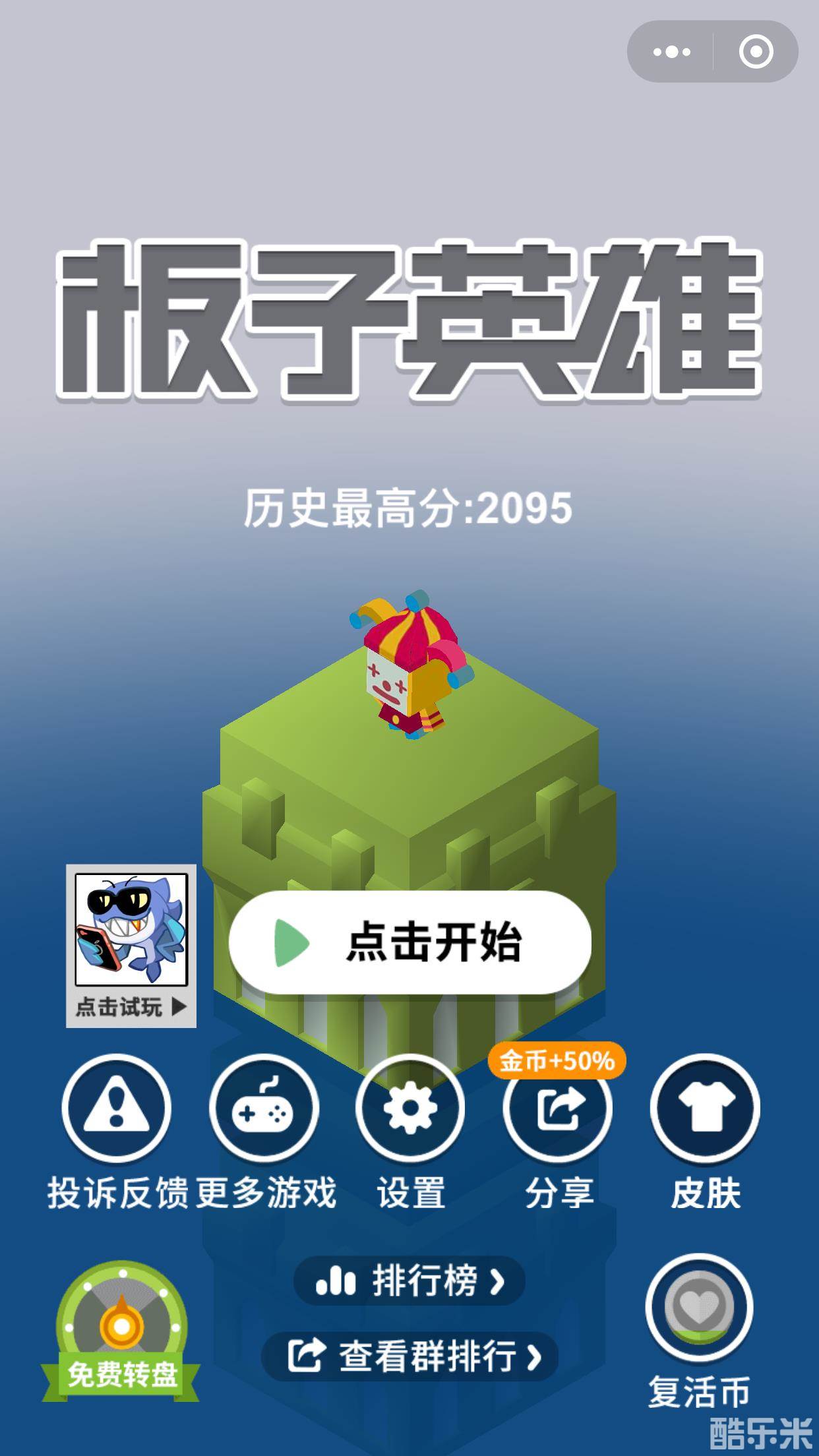Tap the 历史最高分:2095 score text

coord(409,504)
